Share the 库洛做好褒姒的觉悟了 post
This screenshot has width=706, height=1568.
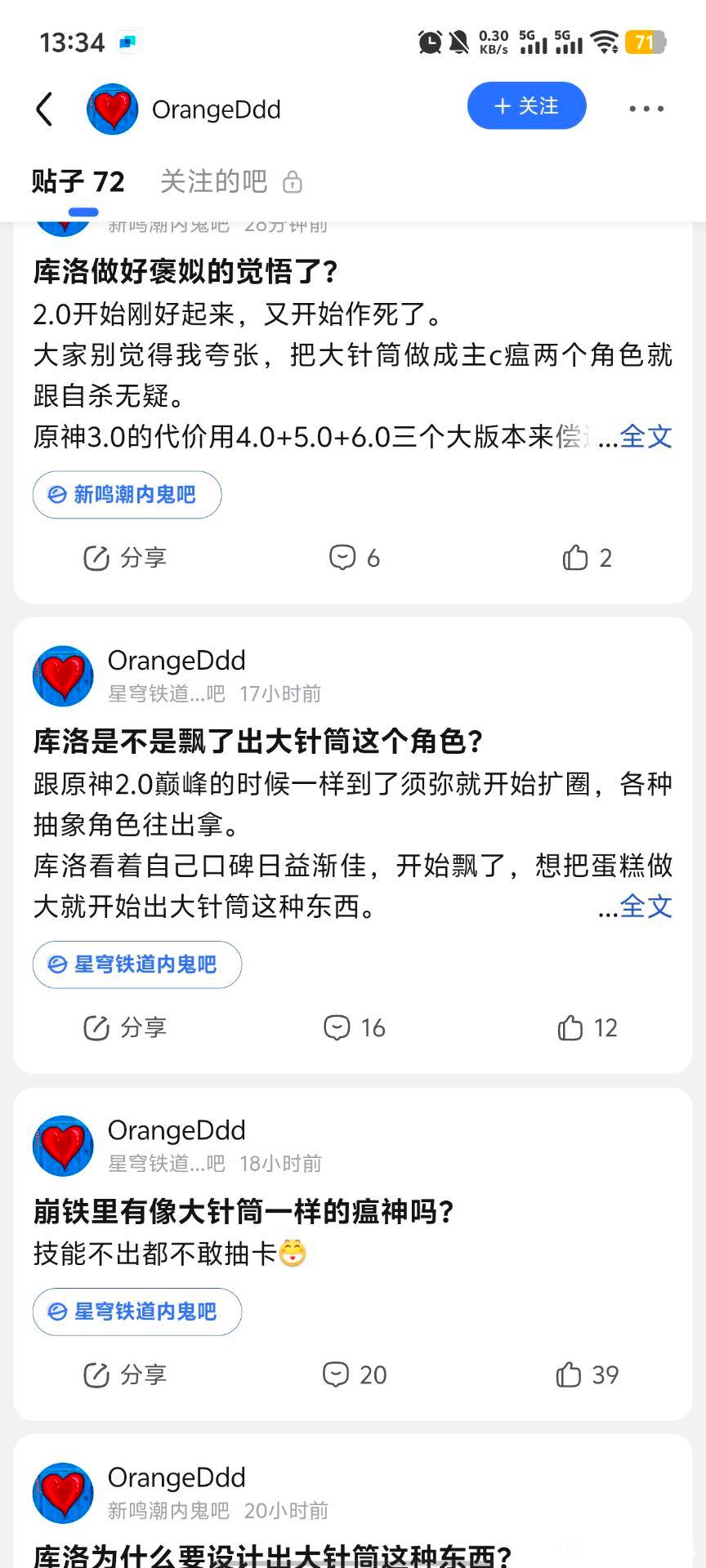point(125,559)
